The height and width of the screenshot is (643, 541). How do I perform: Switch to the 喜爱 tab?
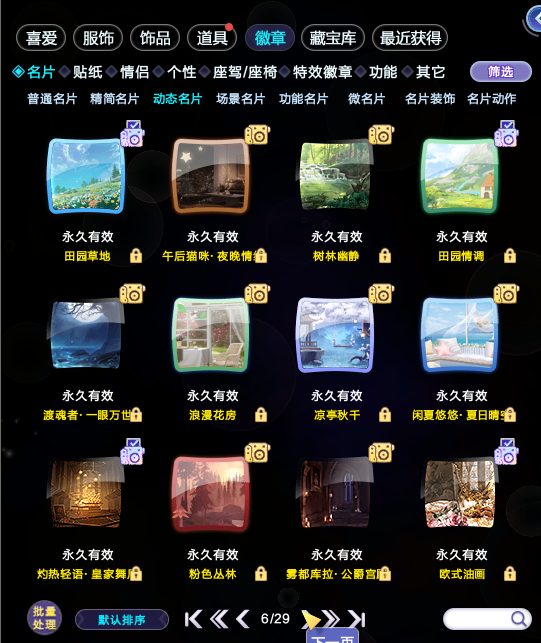click(x=41, y=38)
